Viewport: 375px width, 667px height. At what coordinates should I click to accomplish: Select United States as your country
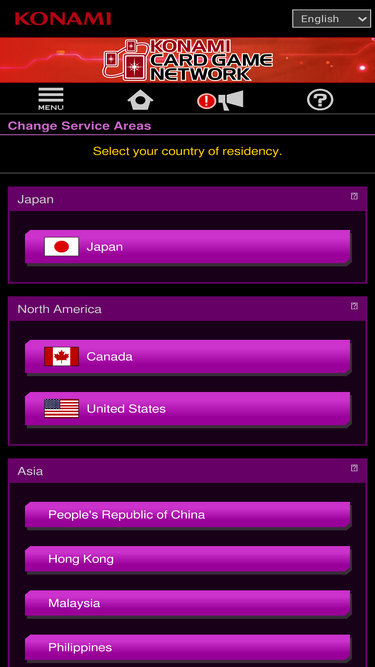click(188, 409)
